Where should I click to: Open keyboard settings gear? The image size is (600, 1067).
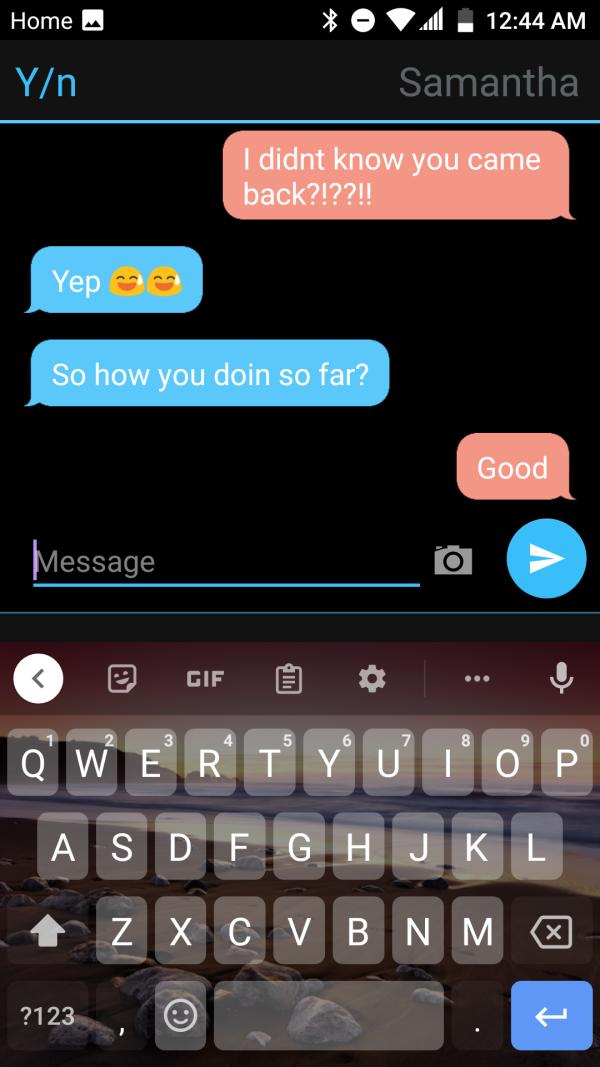pyautogui.click(x=372, y=679)
